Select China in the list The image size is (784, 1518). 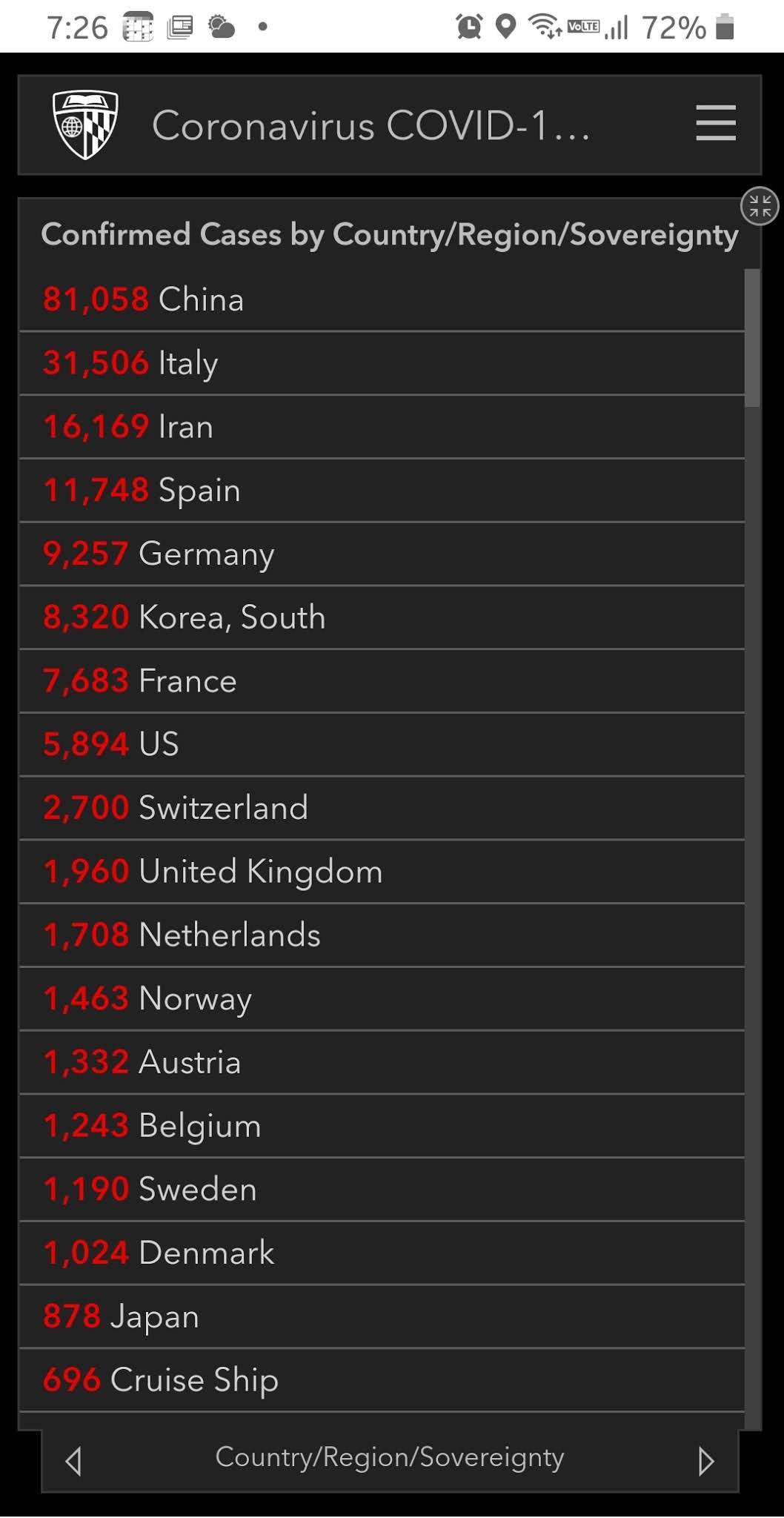(x=382, y=299)
